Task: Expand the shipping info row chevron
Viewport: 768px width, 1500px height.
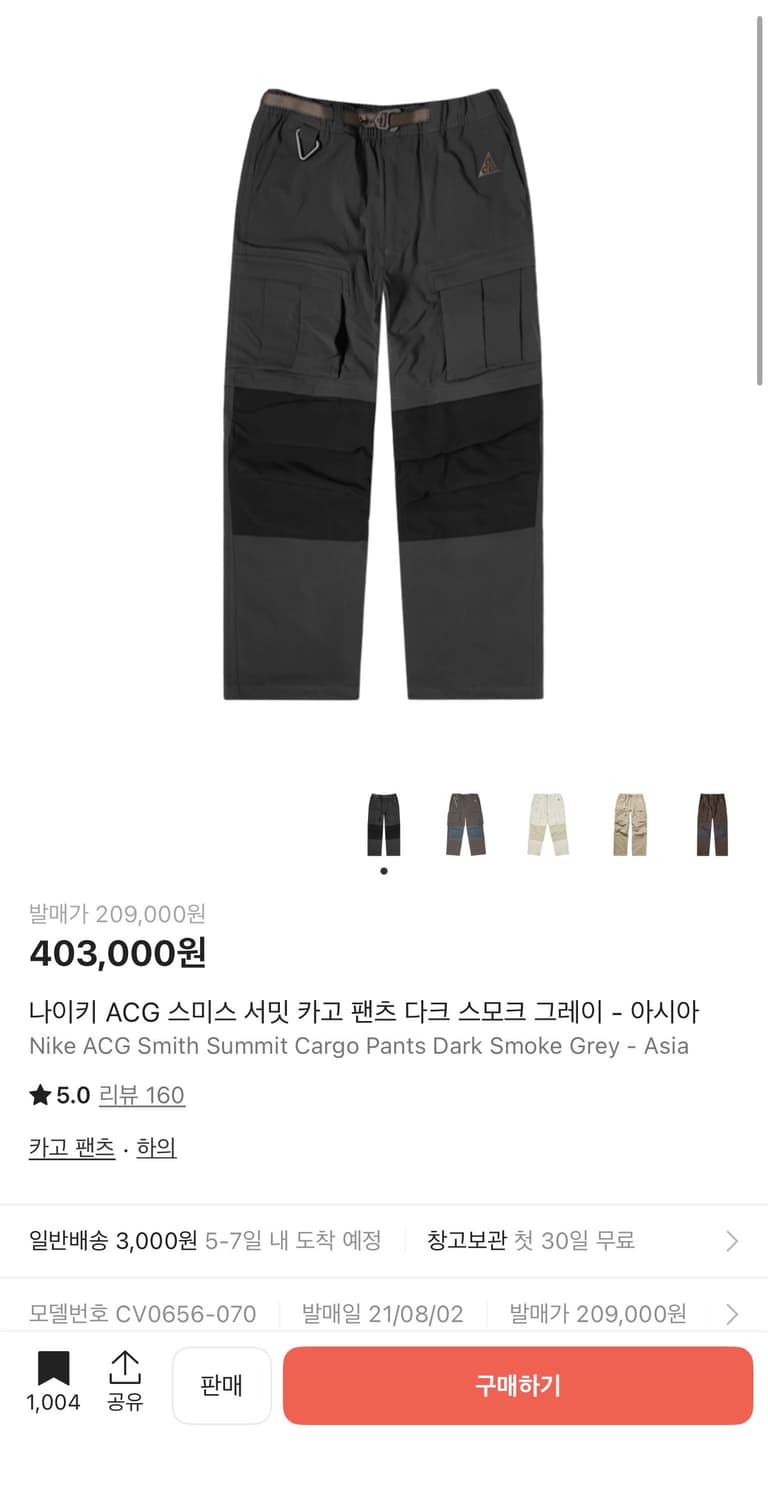Action: coord(732,1239)
